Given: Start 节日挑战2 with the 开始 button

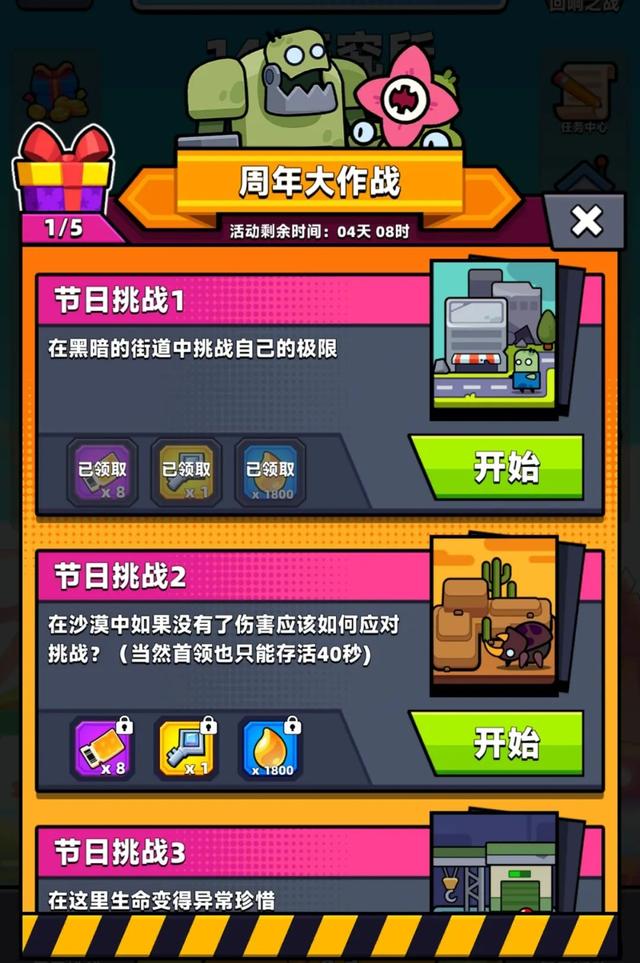Looking at the screenshot, I should [x=505, y=743].
